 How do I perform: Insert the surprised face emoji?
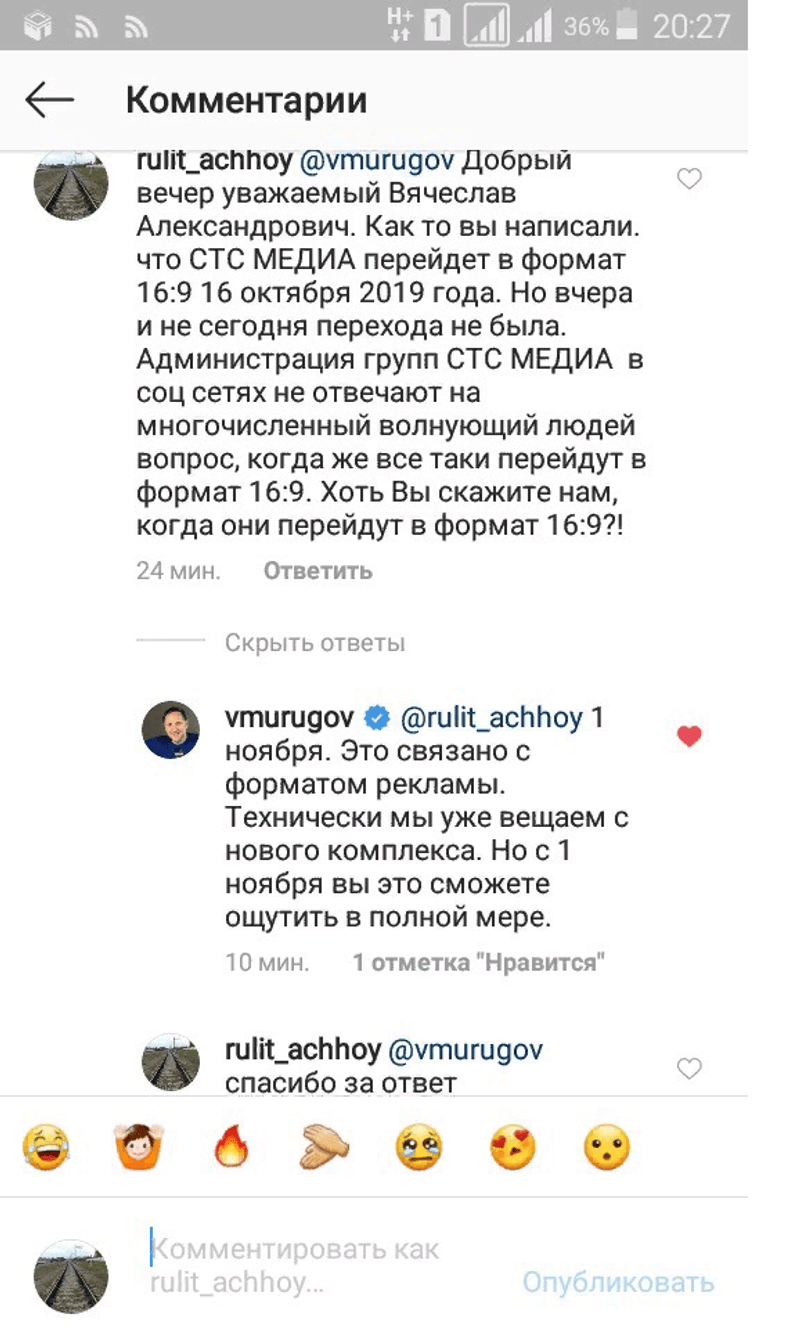(606, 1147)
